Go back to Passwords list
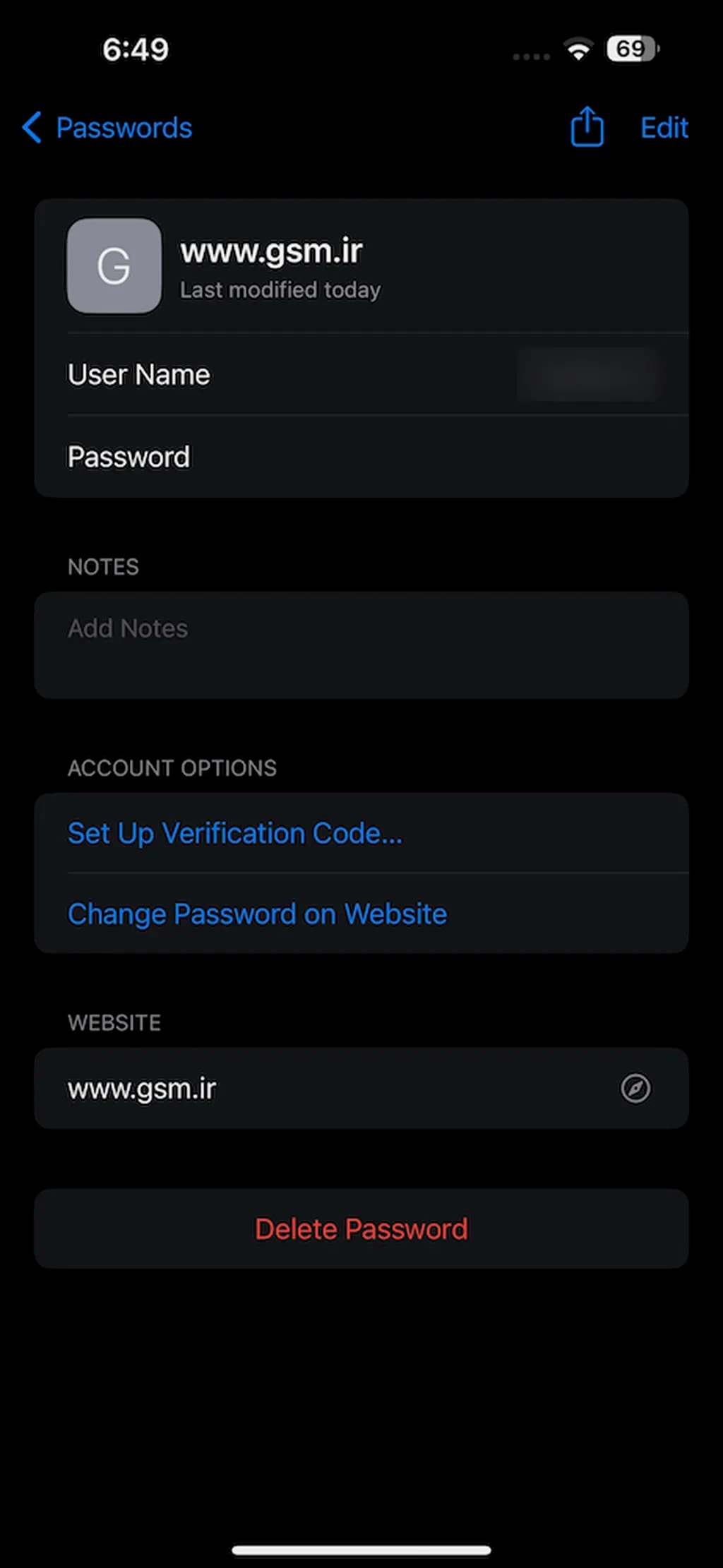723x1568 pixels. pos(107,128)
